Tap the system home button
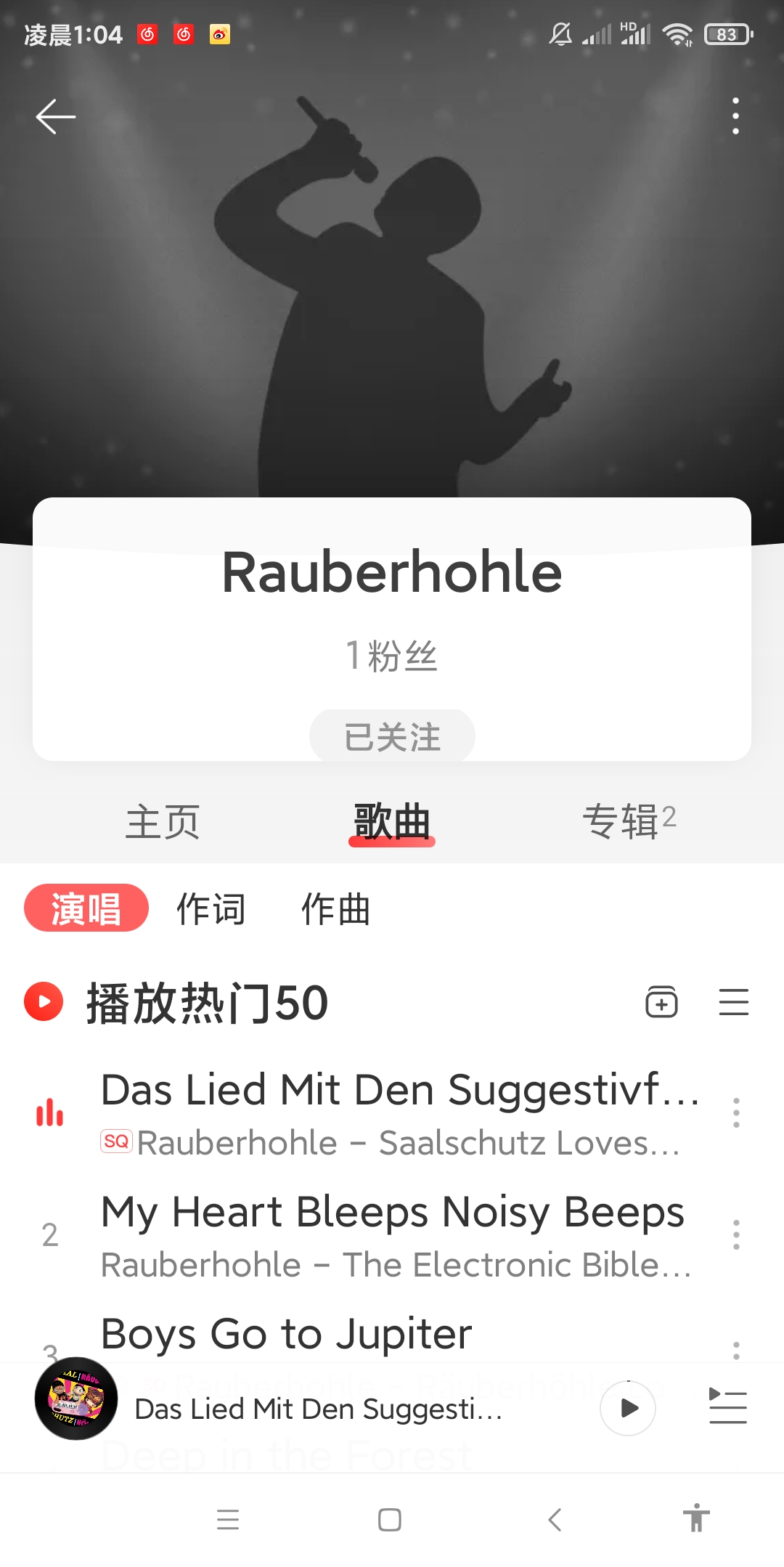The image size is (784, 1567). coord(390,1520)
